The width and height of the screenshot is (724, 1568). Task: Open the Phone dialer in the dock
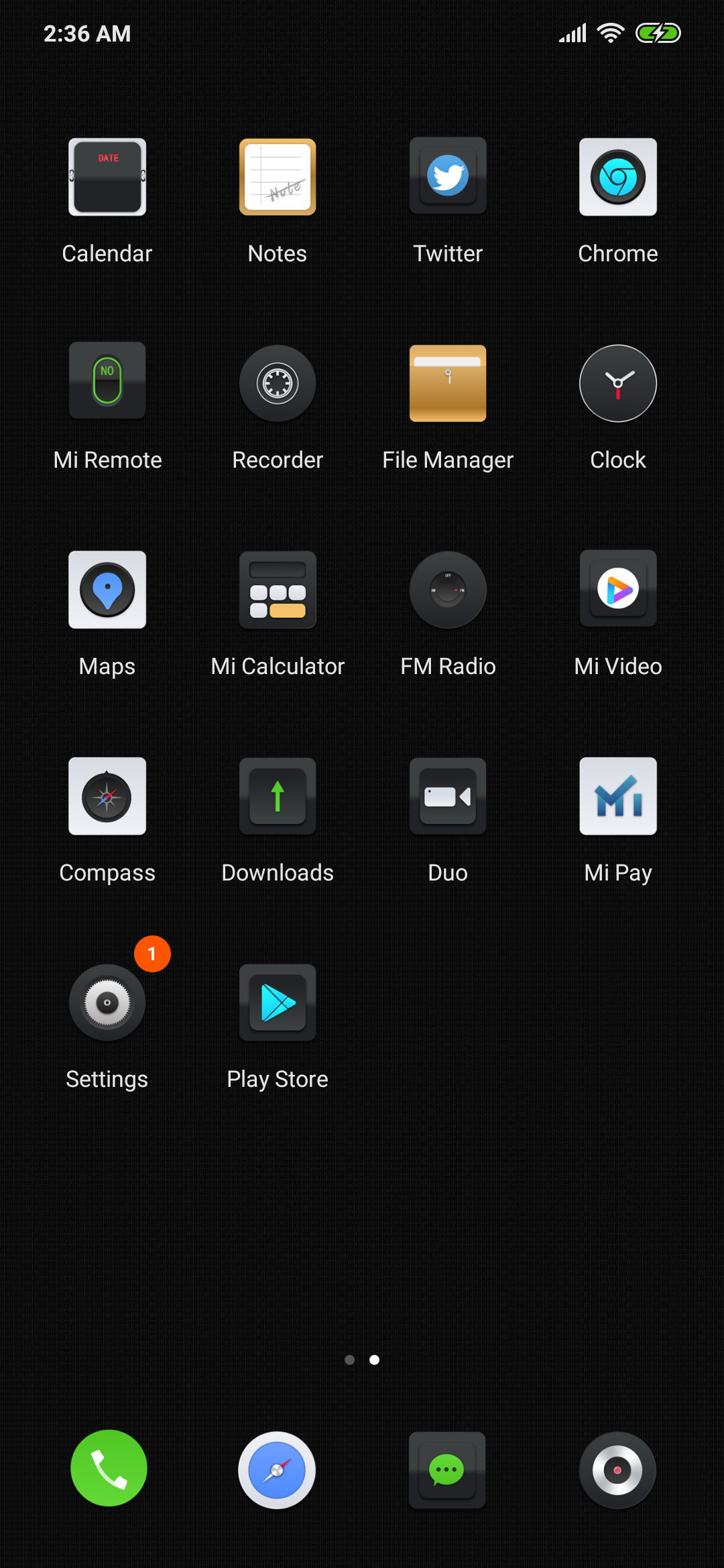109,1468
